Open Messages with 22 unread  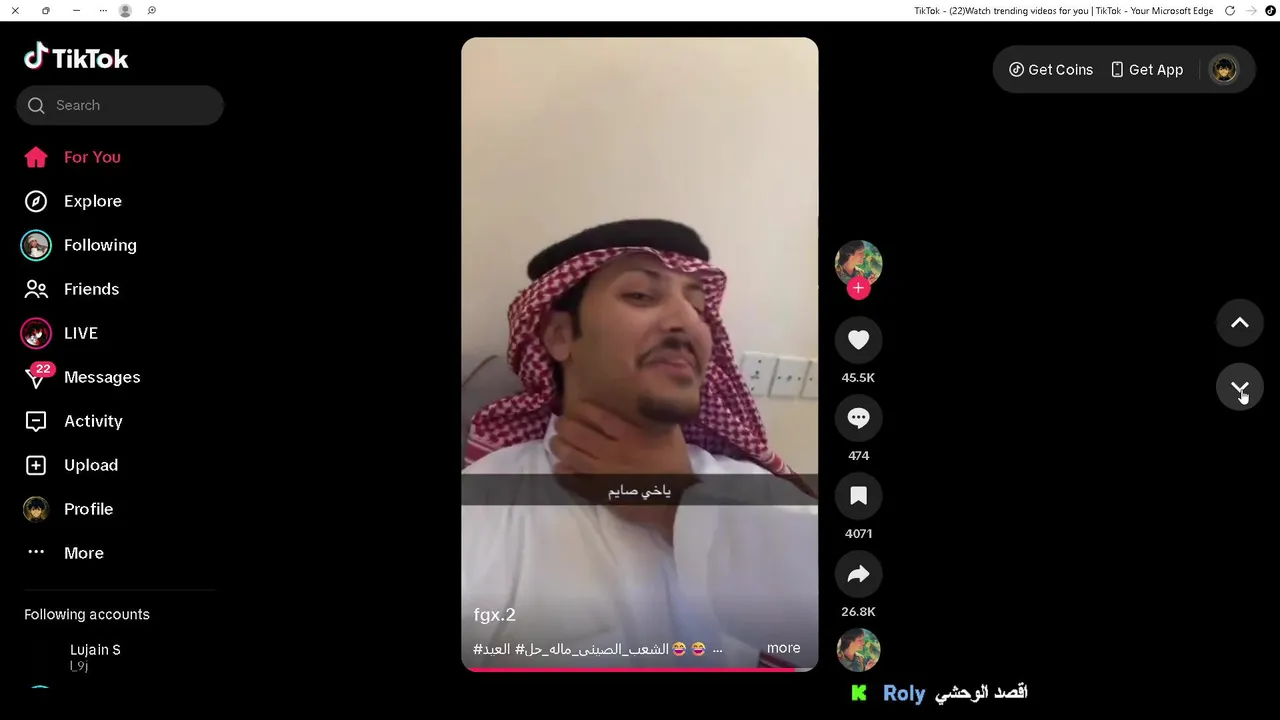tap(101, 377)
